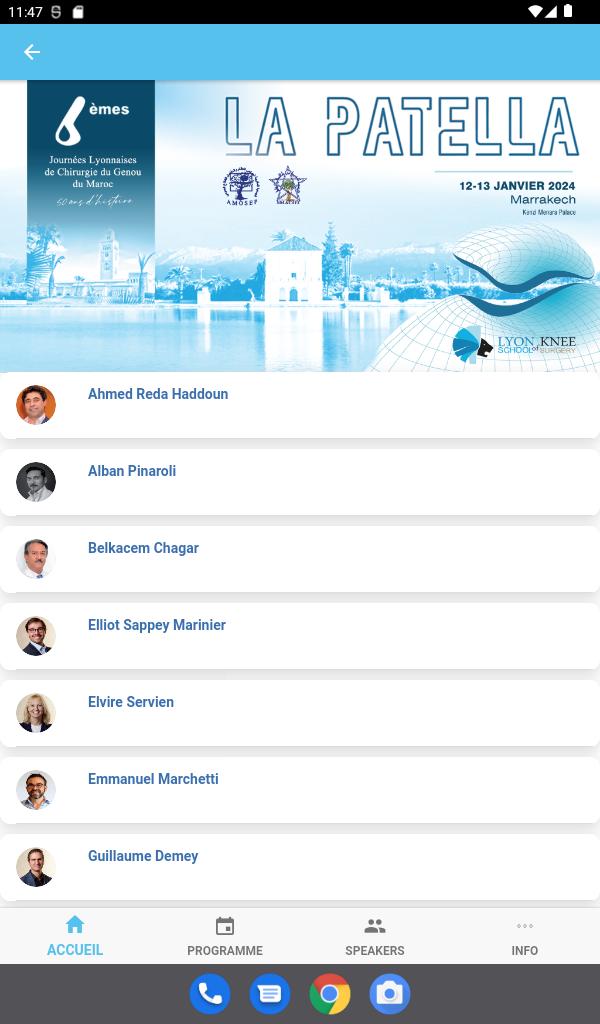Open Elliot Sappey Marinier's profile

(300, 636)
